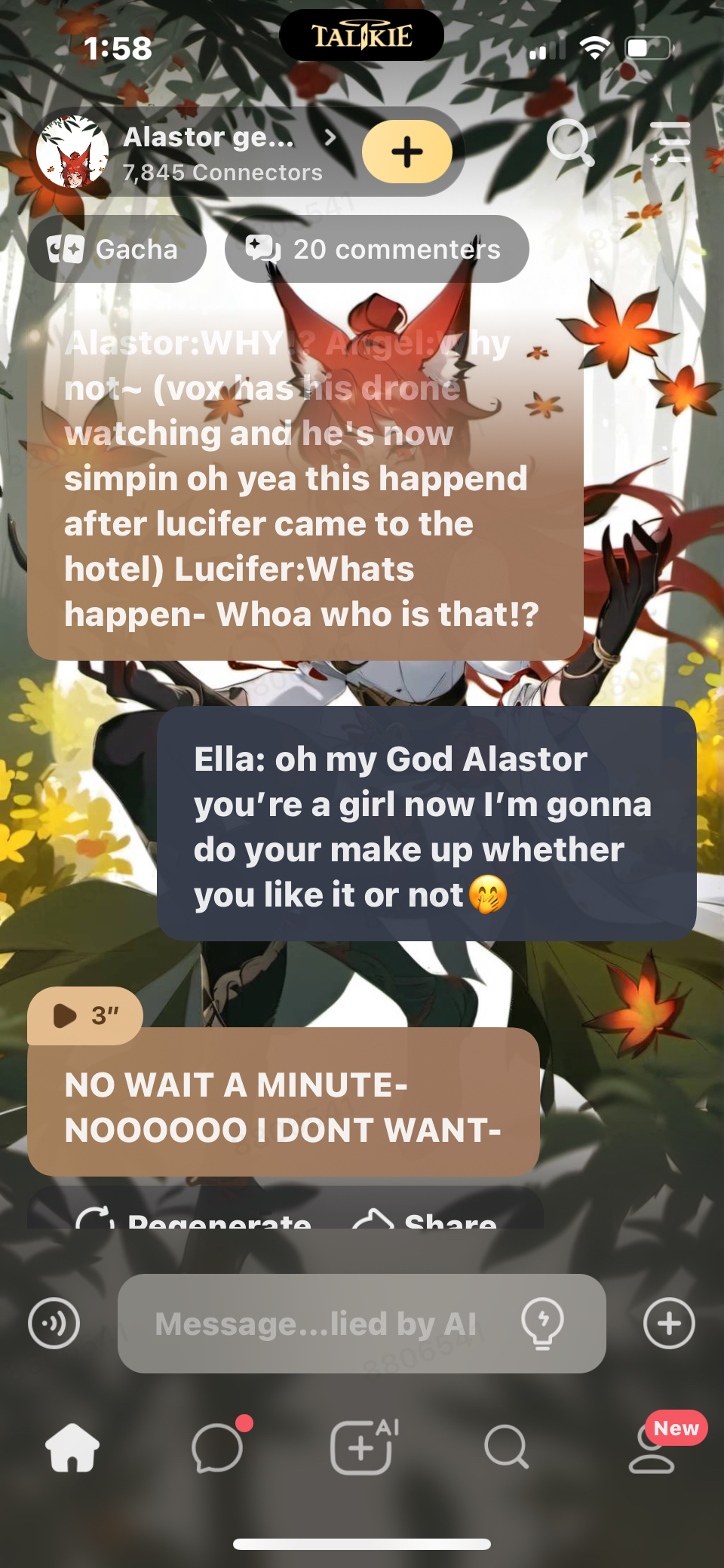Share this reply
724x1568 pixels.
426,1217
